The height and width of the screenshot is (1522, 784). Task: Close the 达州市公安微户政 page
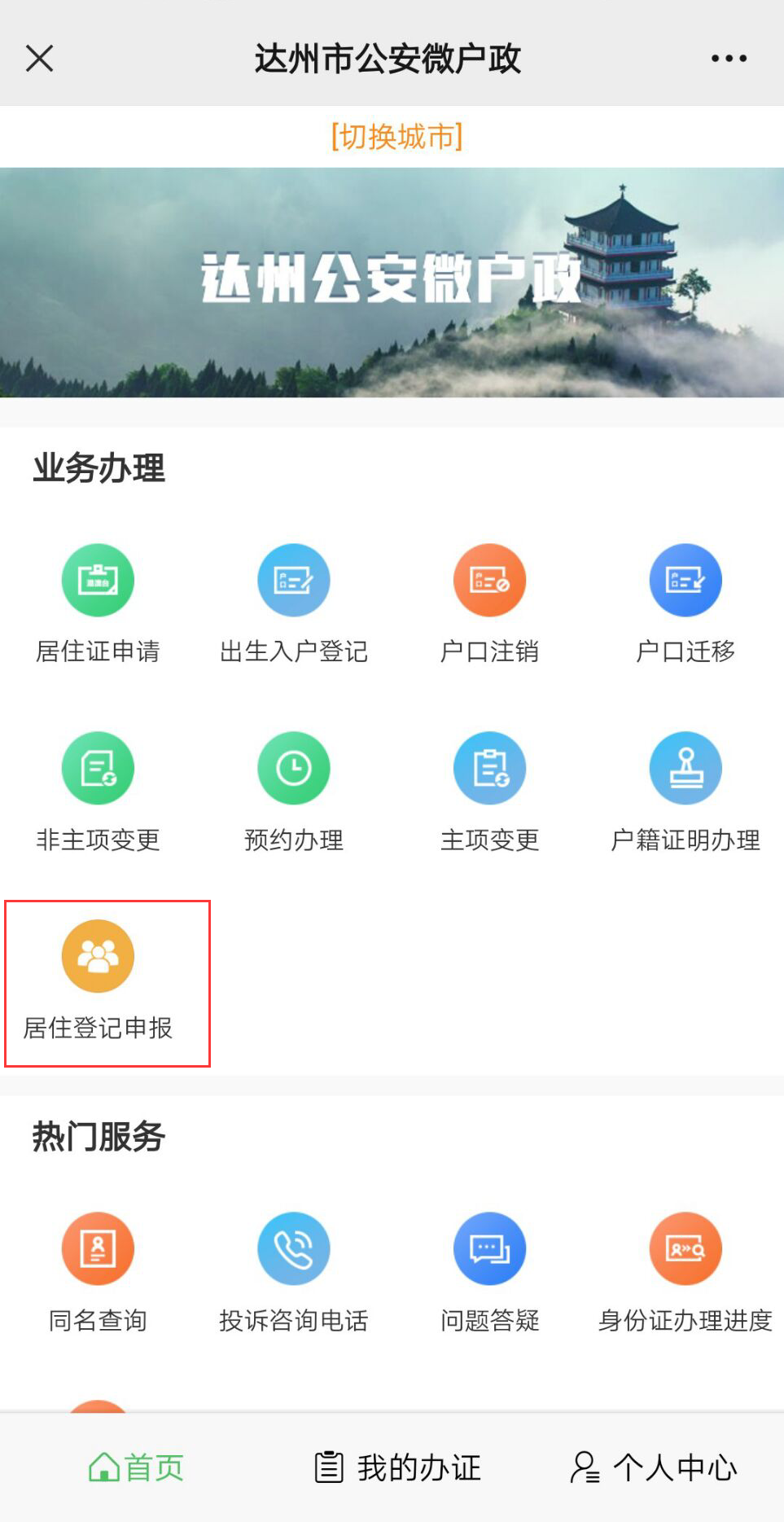coord(39,59)
